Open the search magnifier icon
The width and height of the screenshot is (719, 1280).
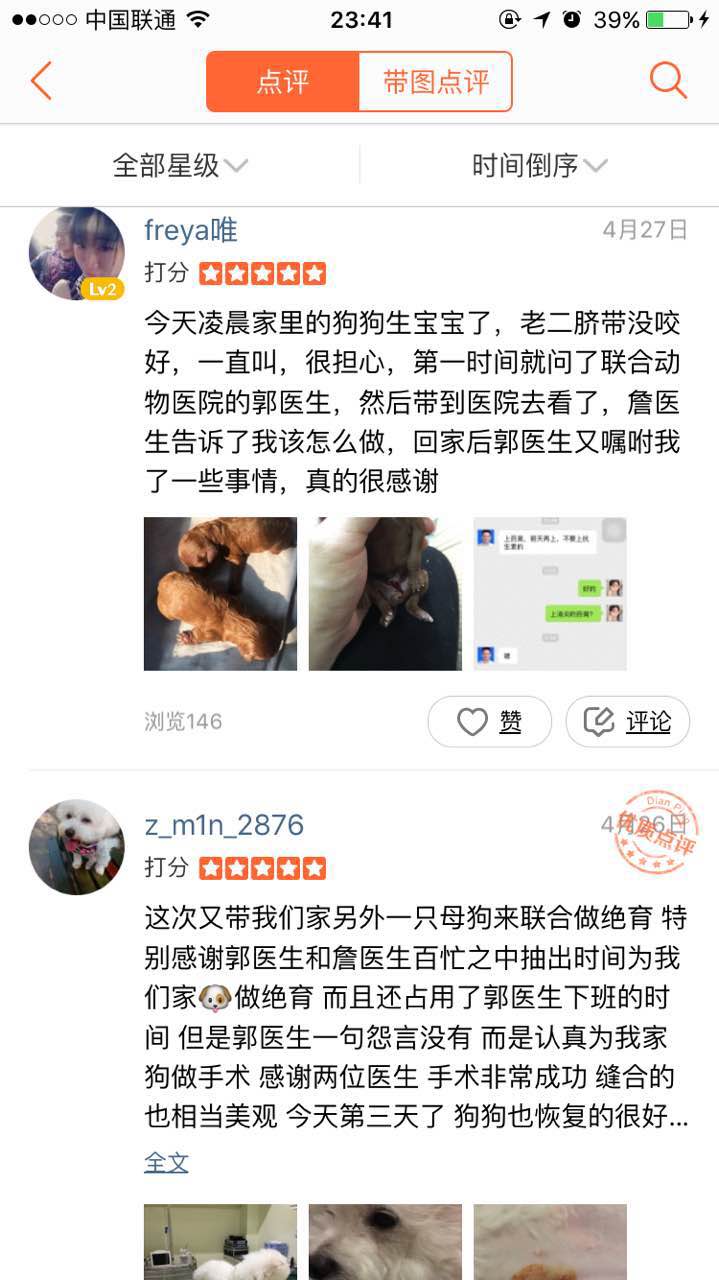668,80
